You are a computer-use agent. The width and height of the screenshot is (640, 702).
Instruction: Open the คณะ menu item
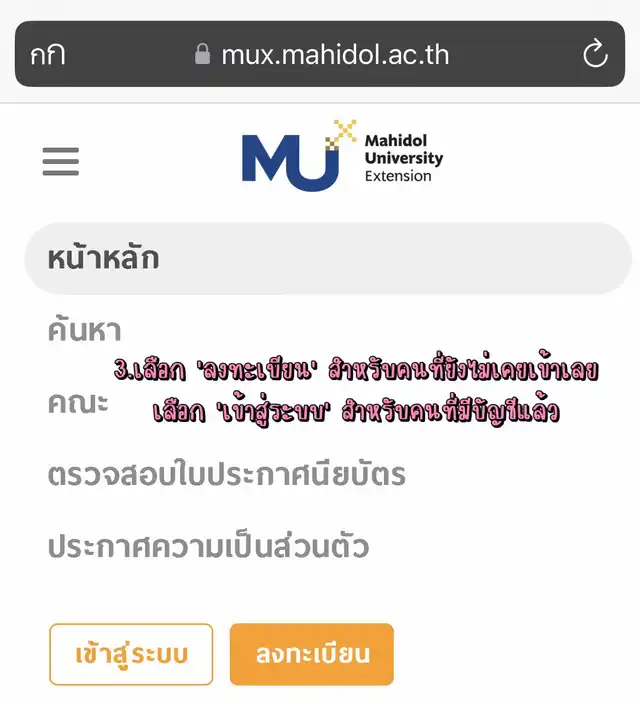[78, 402]
